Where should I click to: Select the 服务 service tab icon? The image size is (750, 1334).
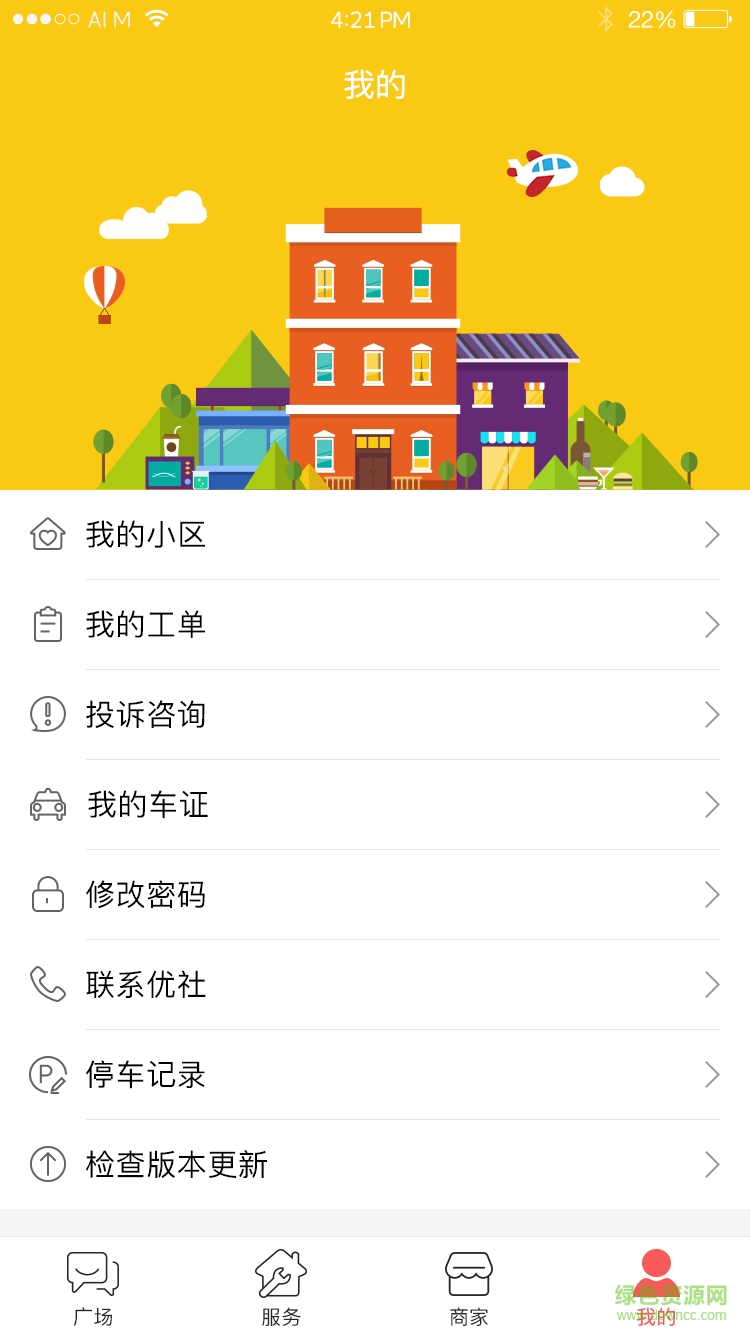[280, 1272]
